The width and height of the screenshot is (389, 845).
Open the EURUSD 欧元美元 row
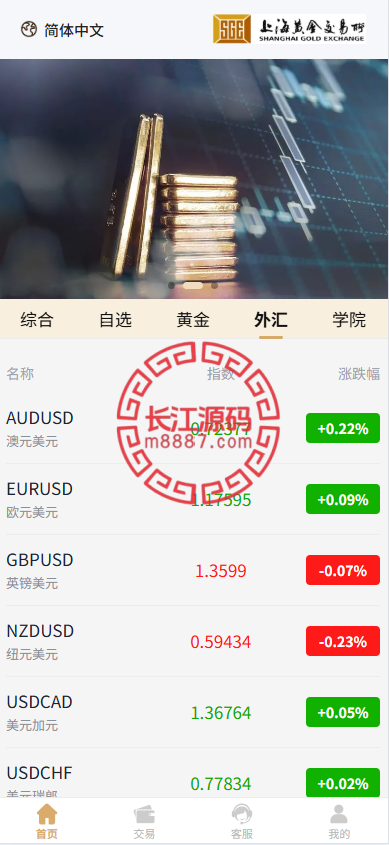click(193, 500)
